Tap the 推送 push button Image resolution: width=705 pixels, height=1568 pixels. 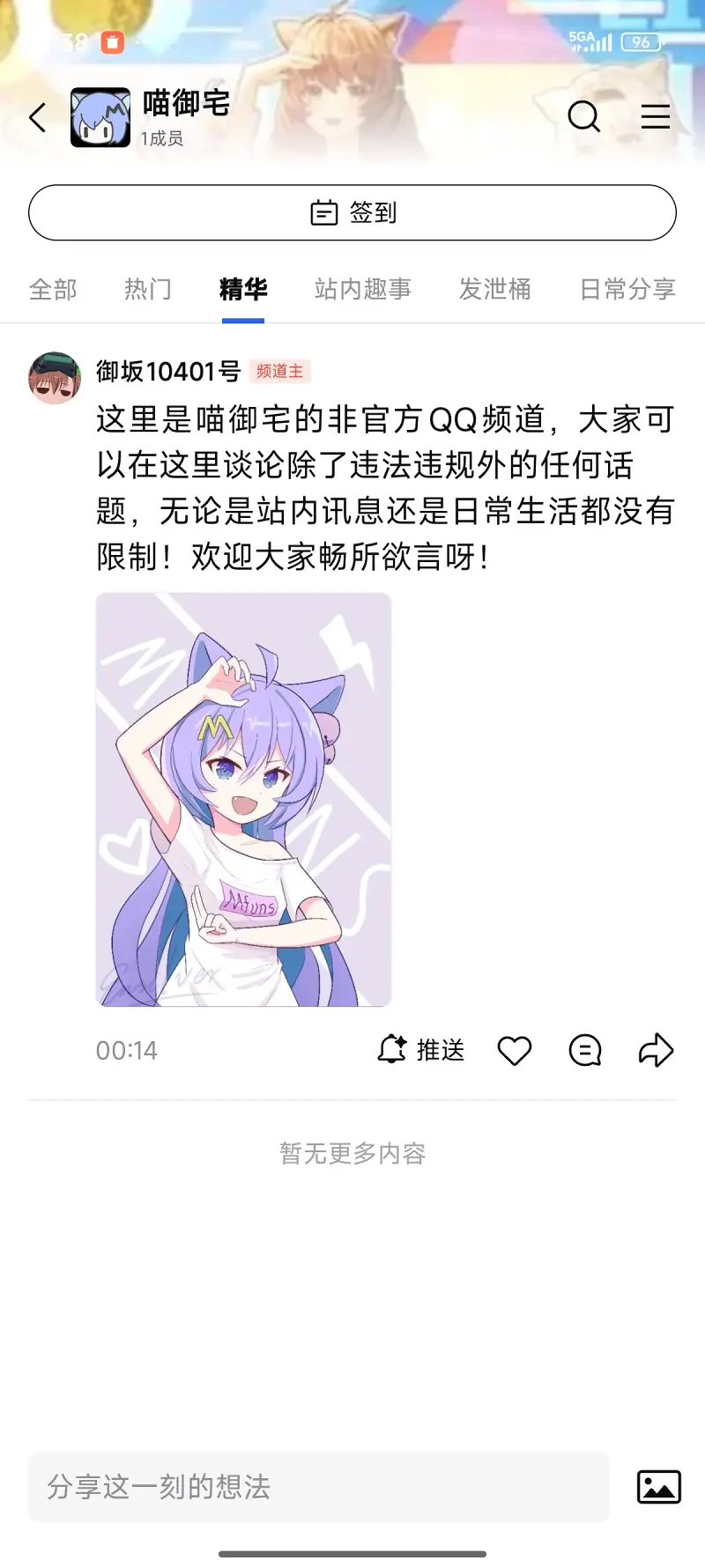click(x=421, y=1050)
